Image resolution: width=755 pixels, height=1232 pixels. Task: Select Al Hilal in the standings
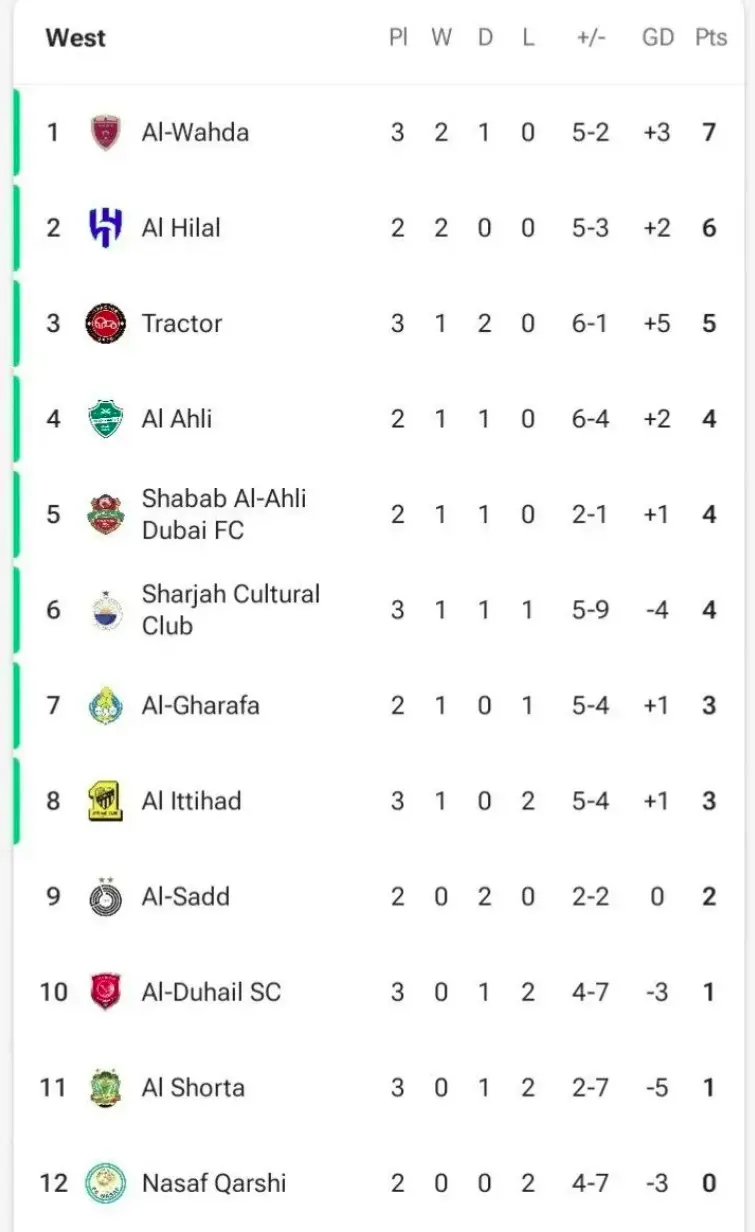point(181,228)
